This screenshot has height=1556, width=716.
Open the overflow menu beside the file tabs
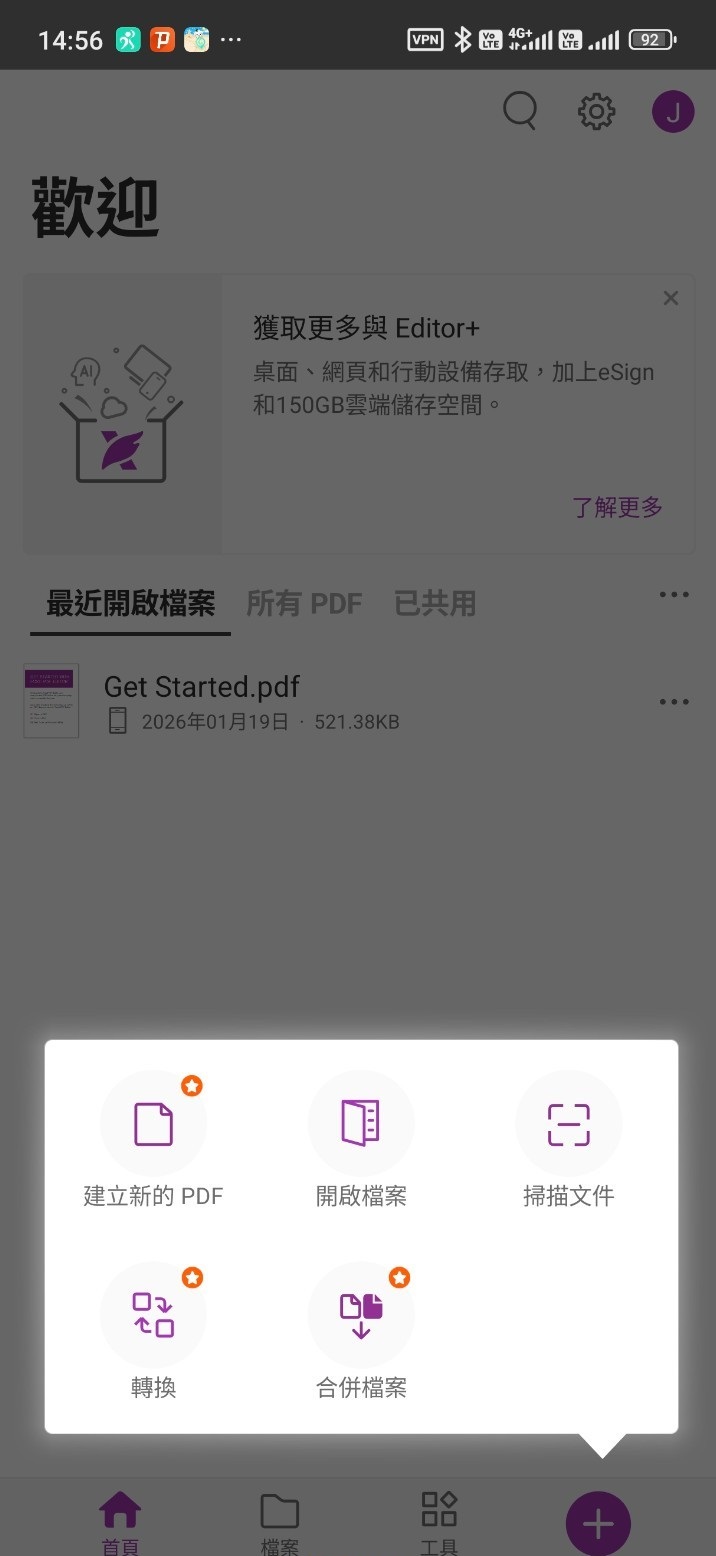click(x=674, y=595)
